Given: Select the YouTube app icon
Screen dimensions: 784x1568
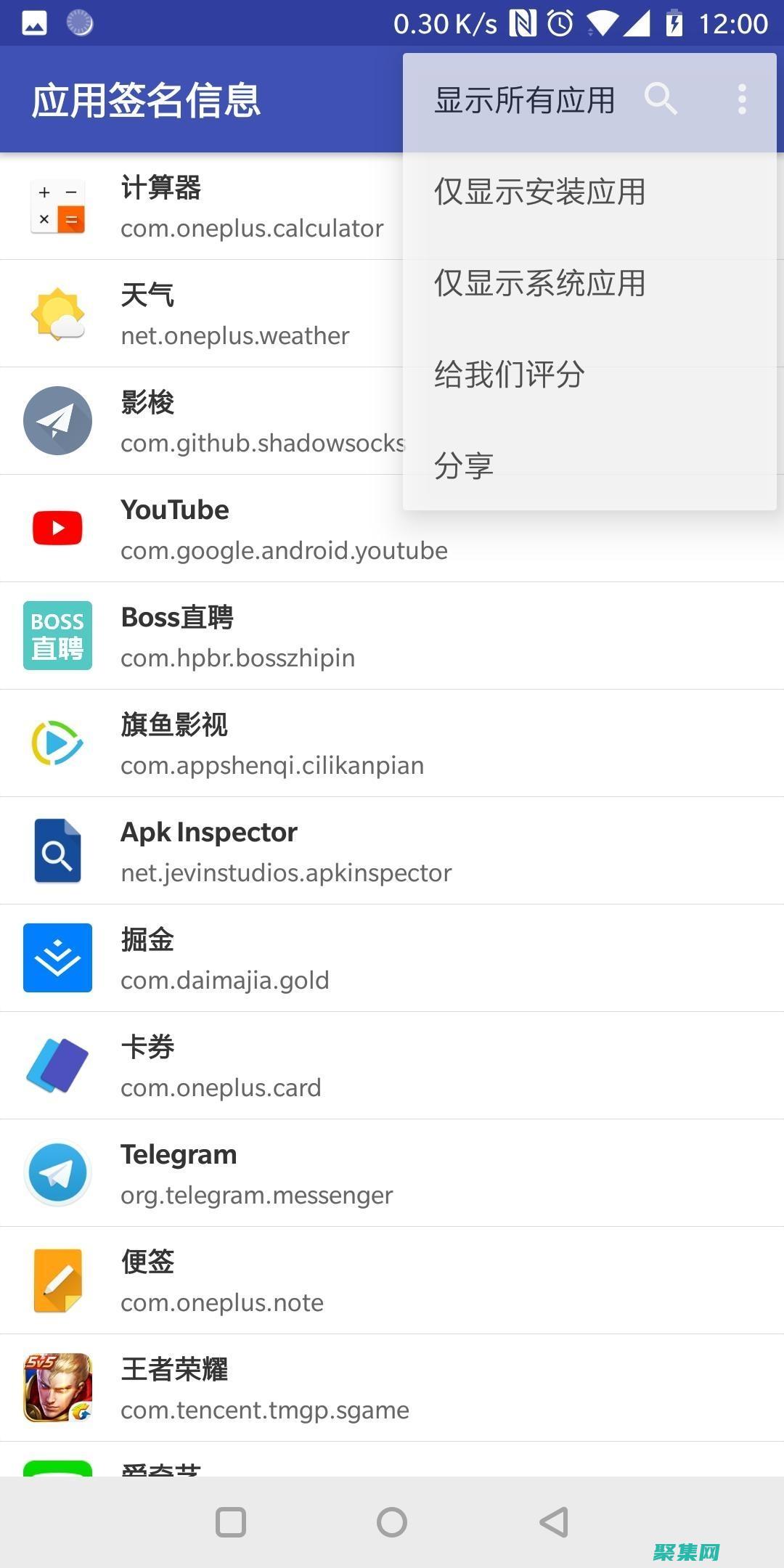Looking at the screenshot, I should click(x=57, y=528).
